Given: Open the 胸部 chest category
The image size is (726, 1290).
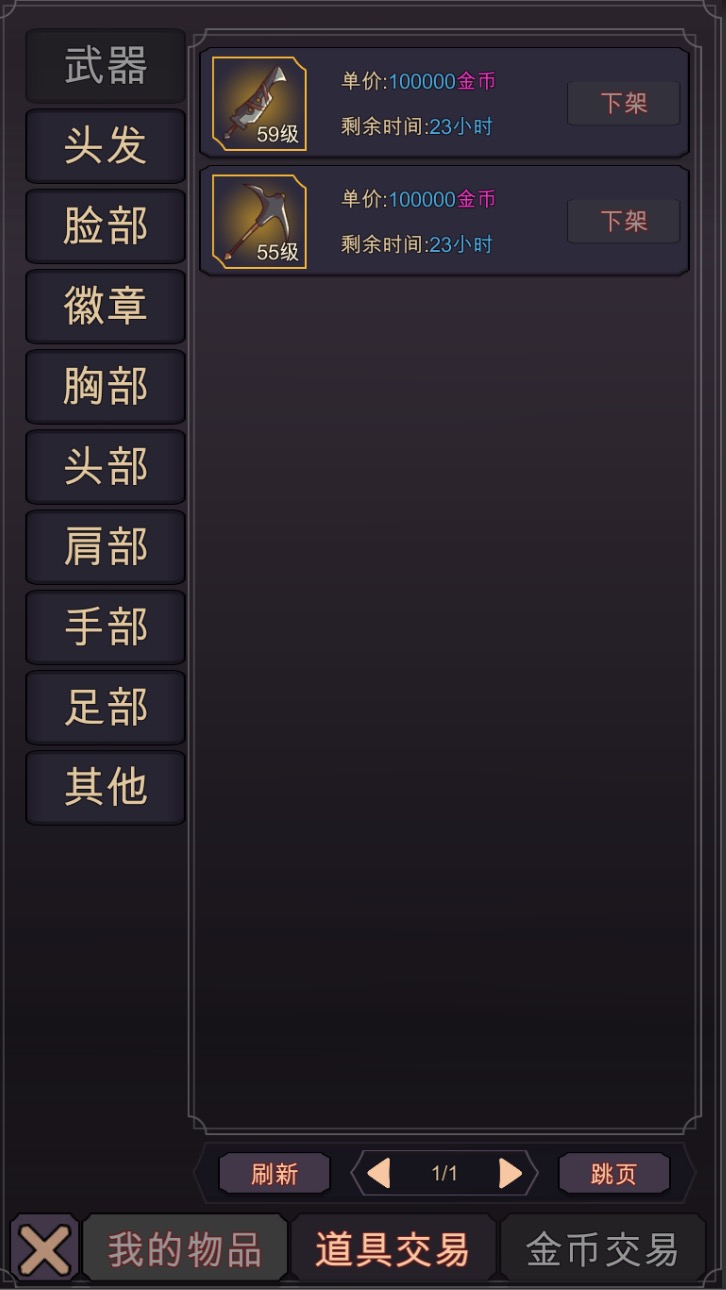Looking at the screenshot, I should pyautogui.click(x=105, y=386).
